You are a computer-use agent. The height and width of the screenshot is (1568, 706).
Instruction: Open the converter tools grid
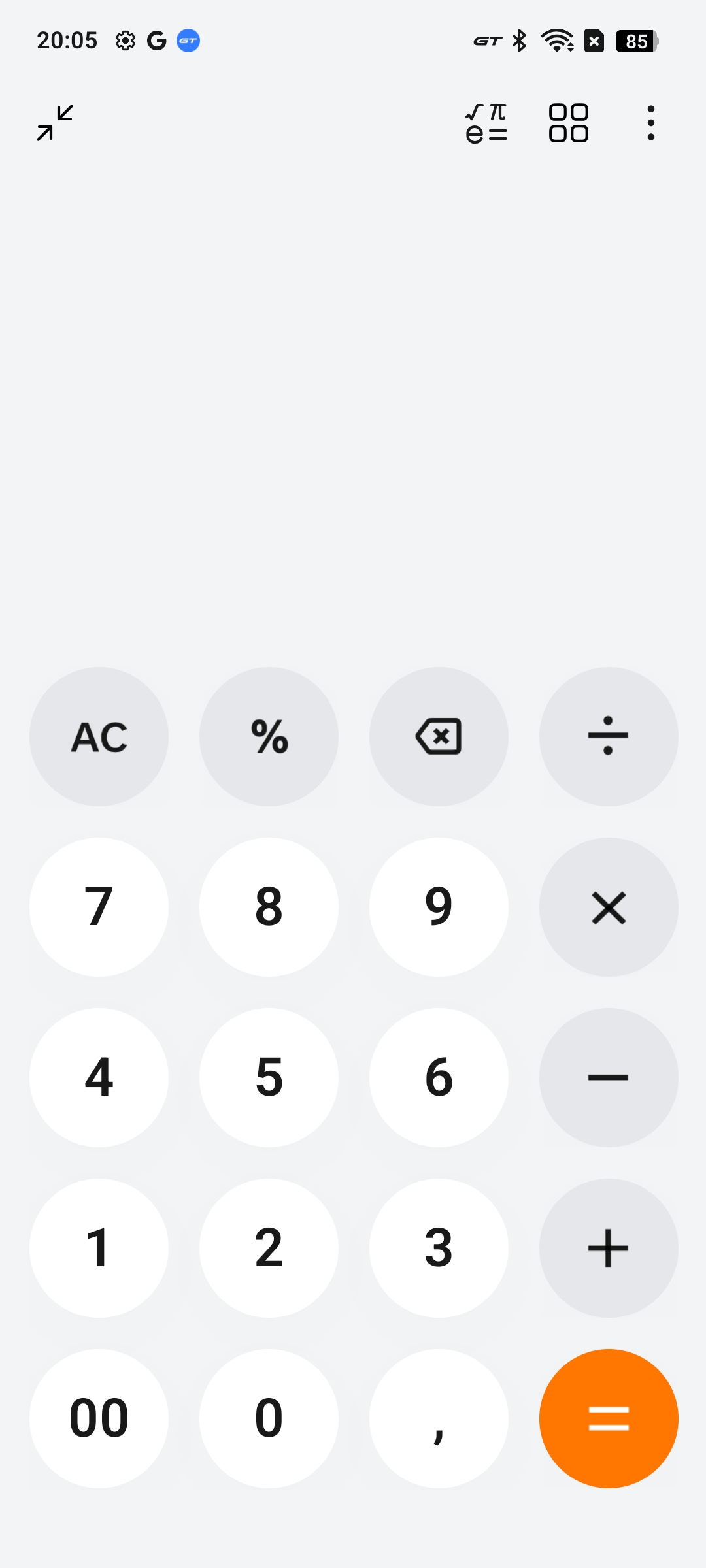[x=569, y=123]
